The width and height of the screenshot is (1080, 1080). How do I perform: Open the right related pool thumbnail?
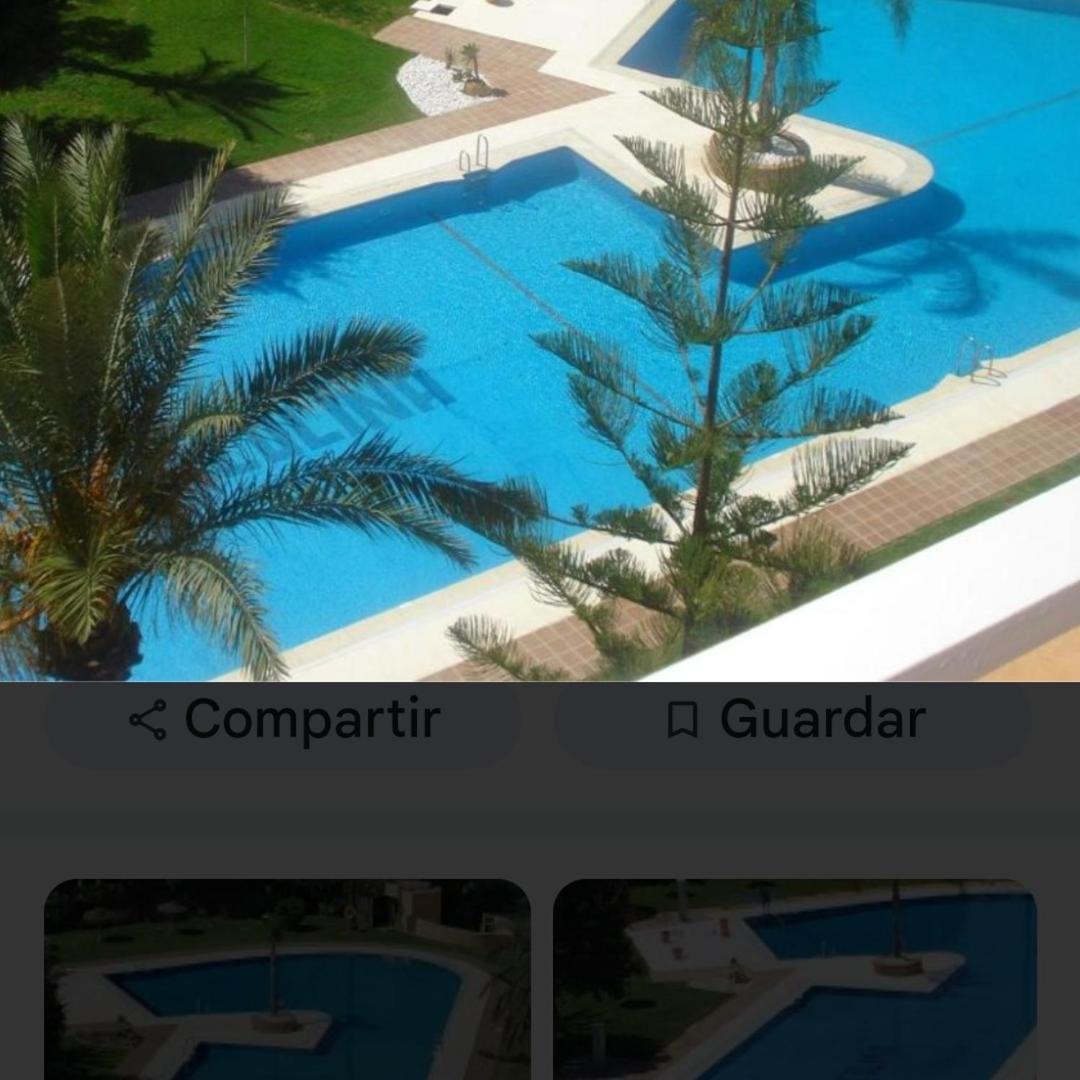[795, 980]
